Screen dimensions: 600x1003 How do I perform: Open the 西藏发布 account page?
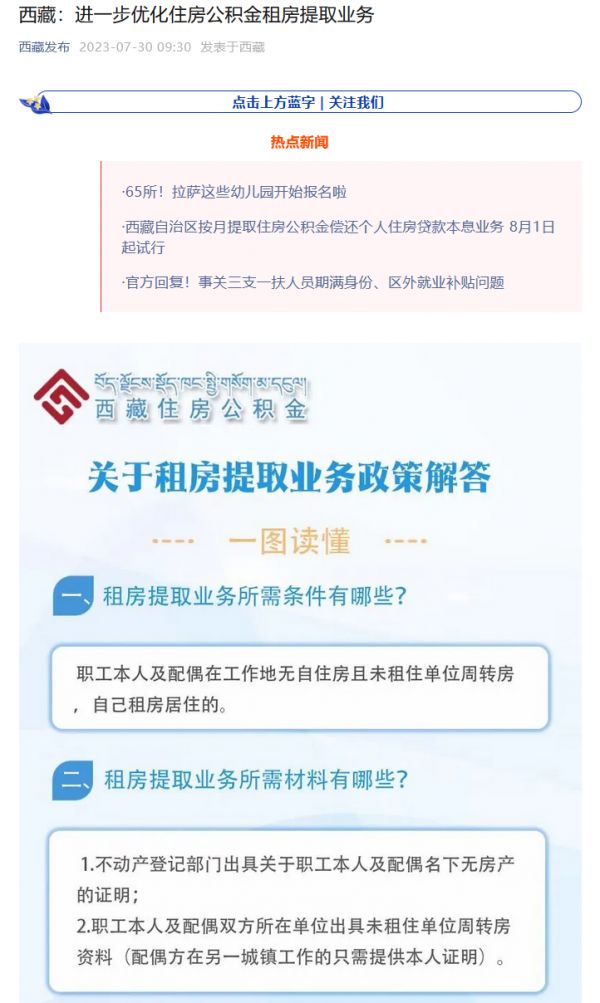44,47
